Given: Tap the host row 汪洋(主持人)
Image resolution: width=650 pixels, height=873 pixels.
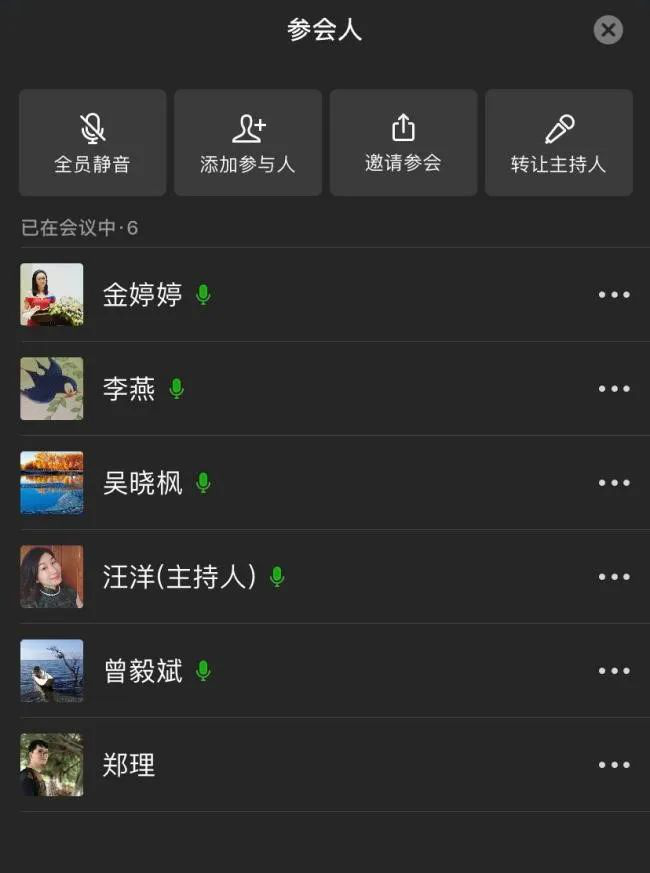Looking at the screenshot, I should tap(180, 577).
